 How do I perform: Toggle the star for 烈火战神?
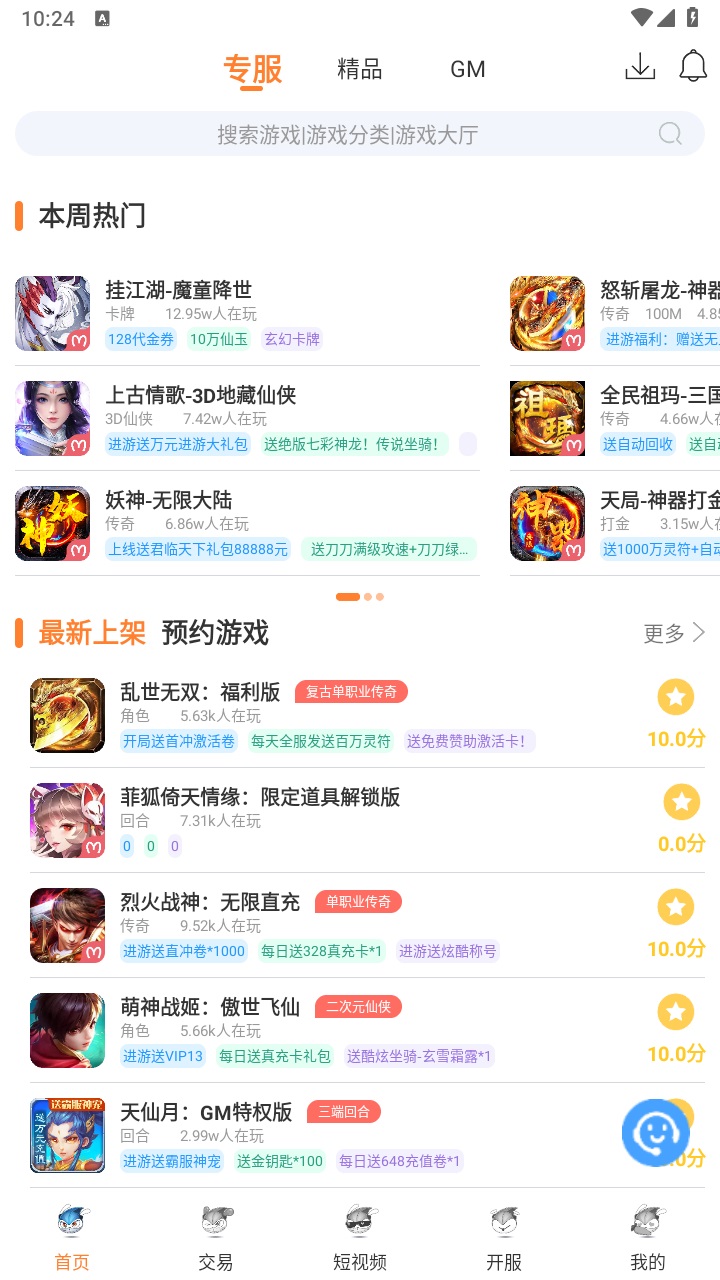[x=676, y=907]
